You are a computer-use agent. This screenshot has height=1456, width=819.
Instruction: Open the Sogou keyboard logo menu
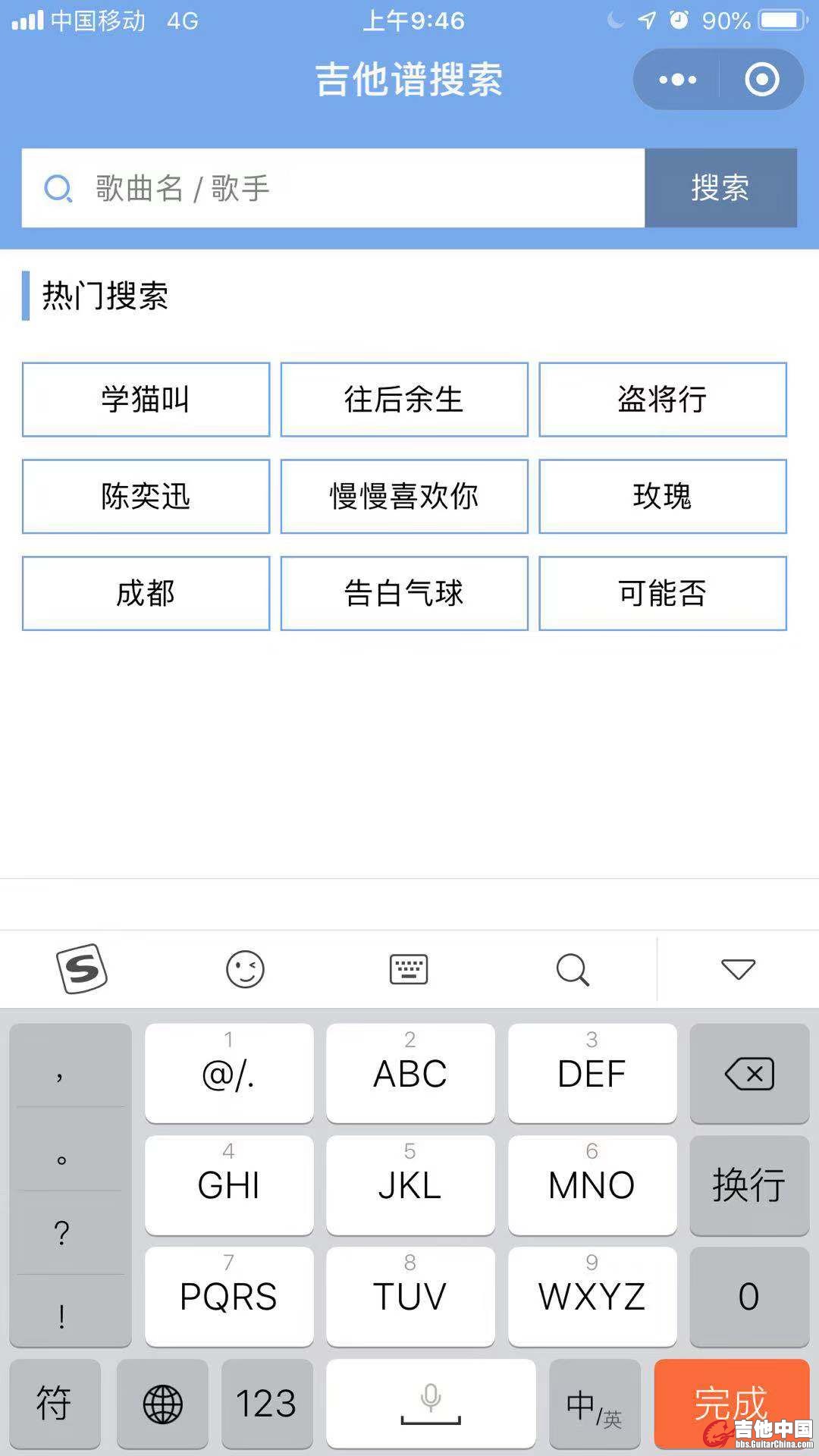[x=82, y=969]
